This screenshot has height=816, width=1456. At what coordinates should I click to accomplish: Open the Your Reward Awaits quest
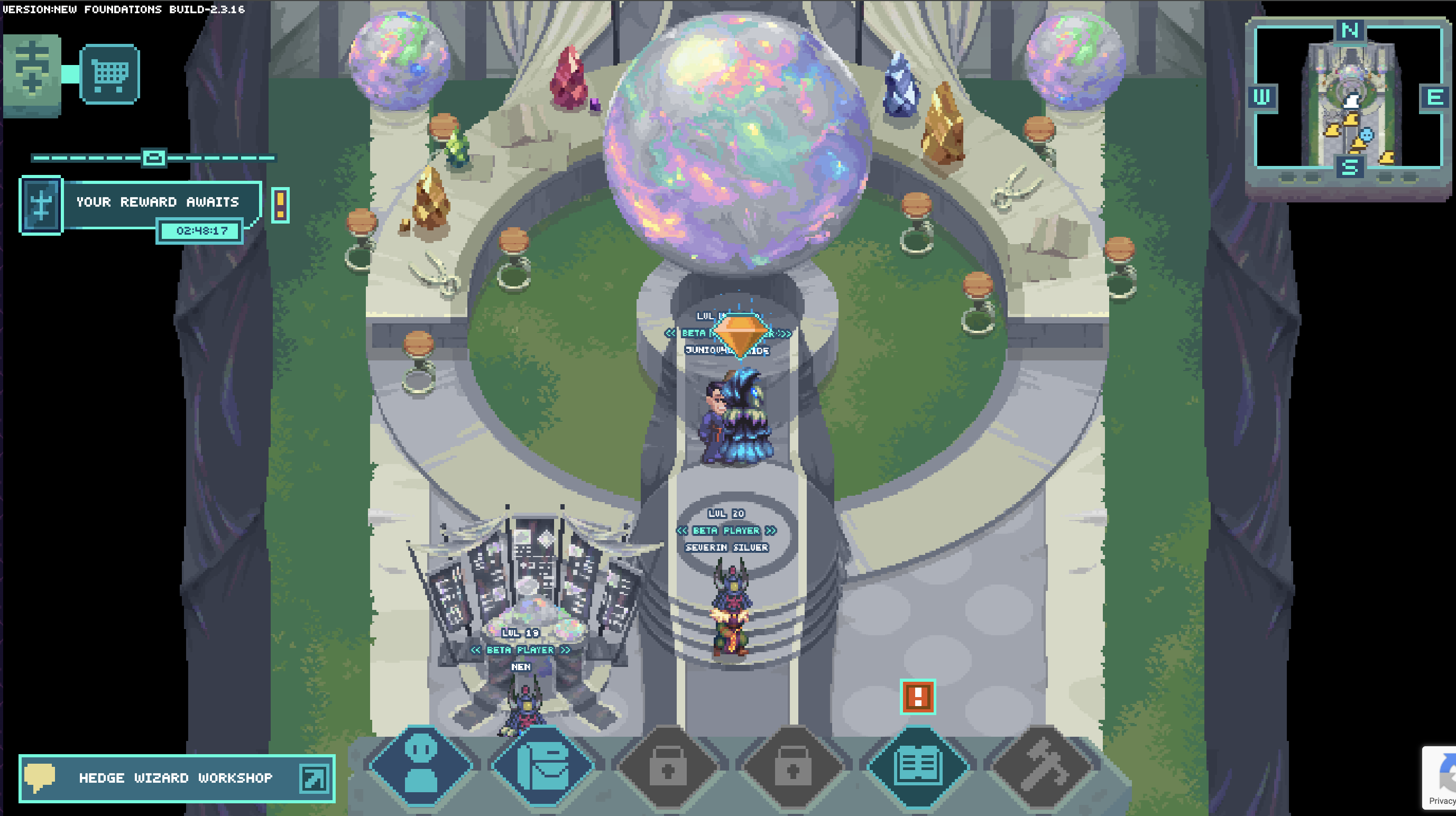click(157, 202)
